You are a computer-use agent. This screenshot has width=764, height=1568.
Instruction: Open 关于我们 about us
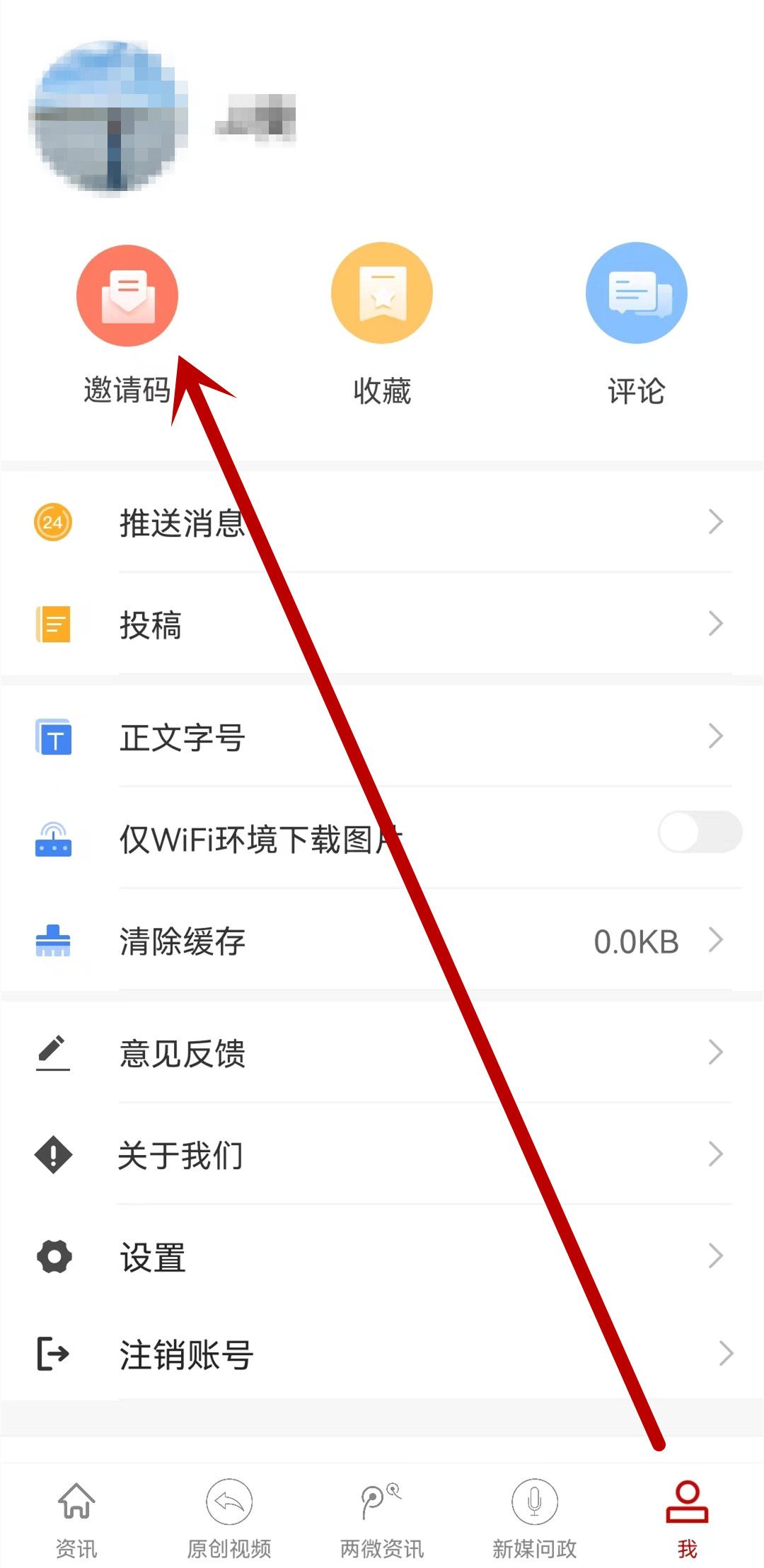point(382,1155)
